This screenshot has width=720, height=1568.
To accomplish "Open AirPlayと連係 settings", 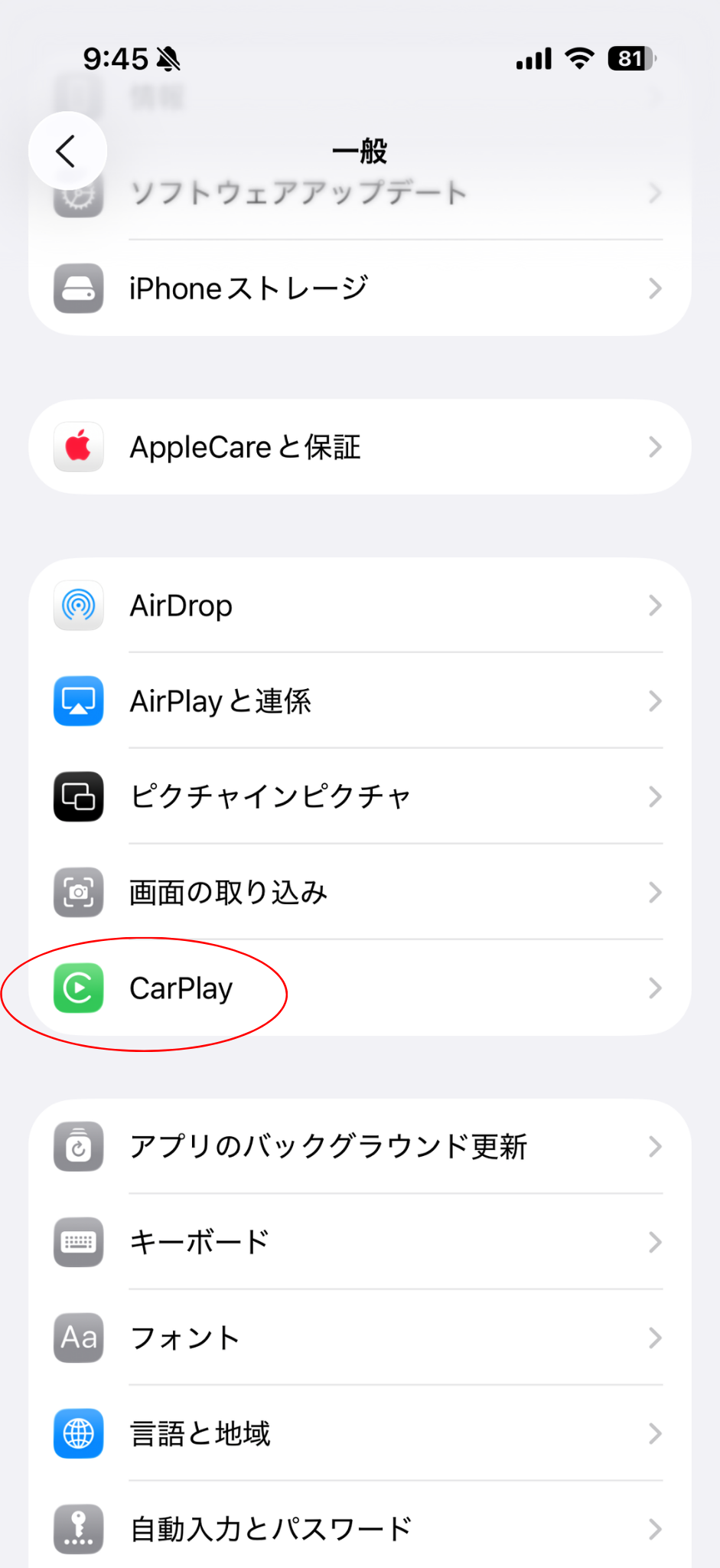I will point(360,701).
